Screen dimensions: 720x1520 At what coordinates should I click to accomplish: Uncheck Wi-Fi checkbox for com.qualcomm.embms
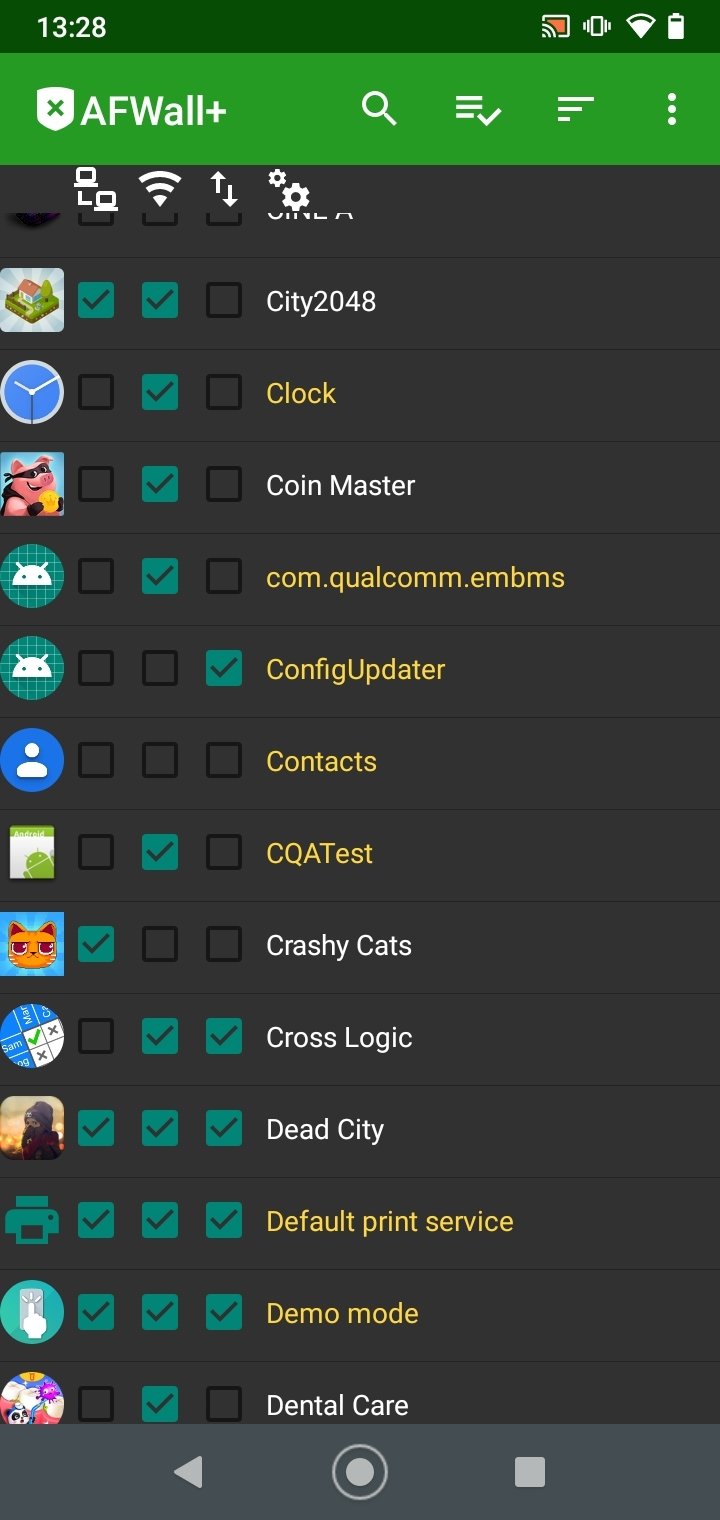pos(160,577)
